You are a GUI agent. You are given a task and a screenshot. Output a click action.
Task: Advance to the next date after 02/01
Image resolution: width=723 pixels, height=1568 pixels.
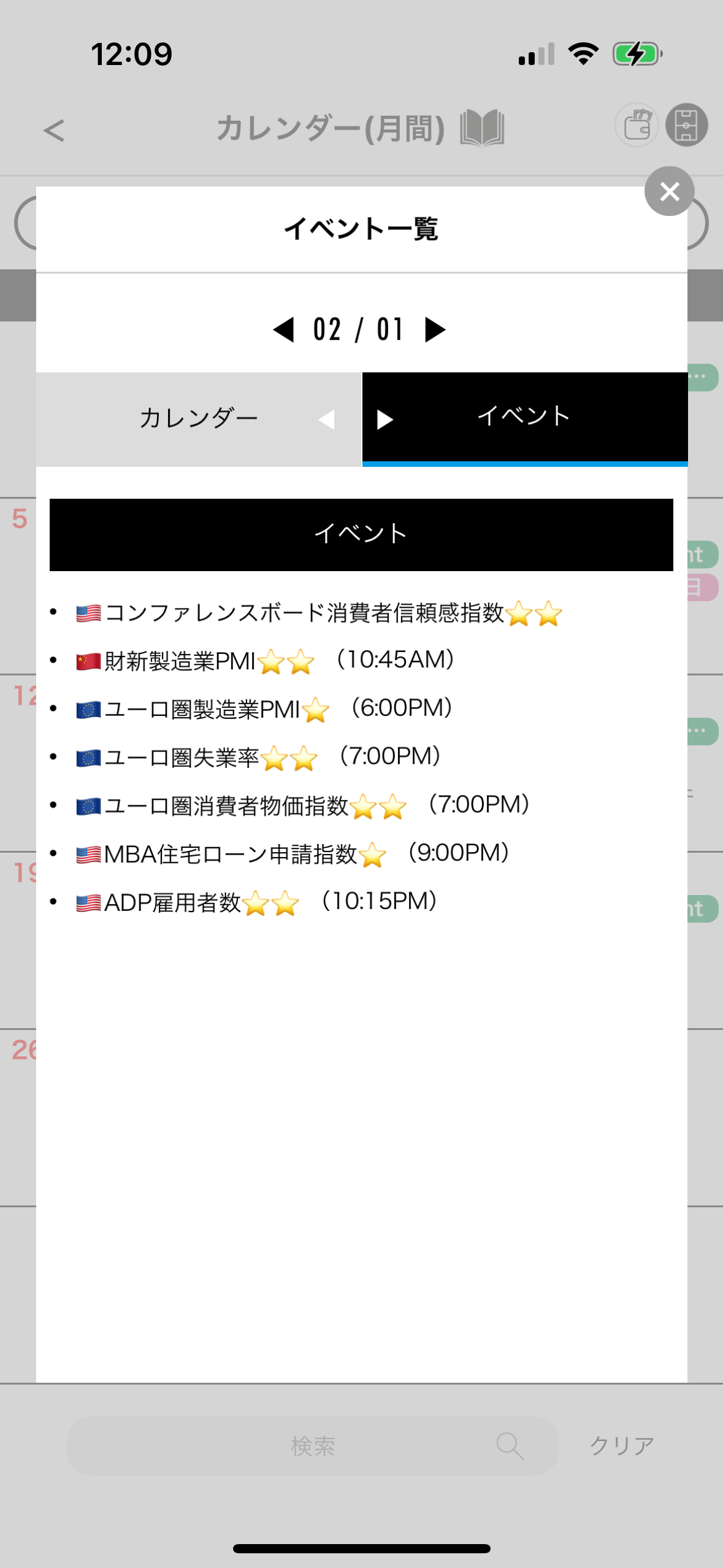click(435, 330)
